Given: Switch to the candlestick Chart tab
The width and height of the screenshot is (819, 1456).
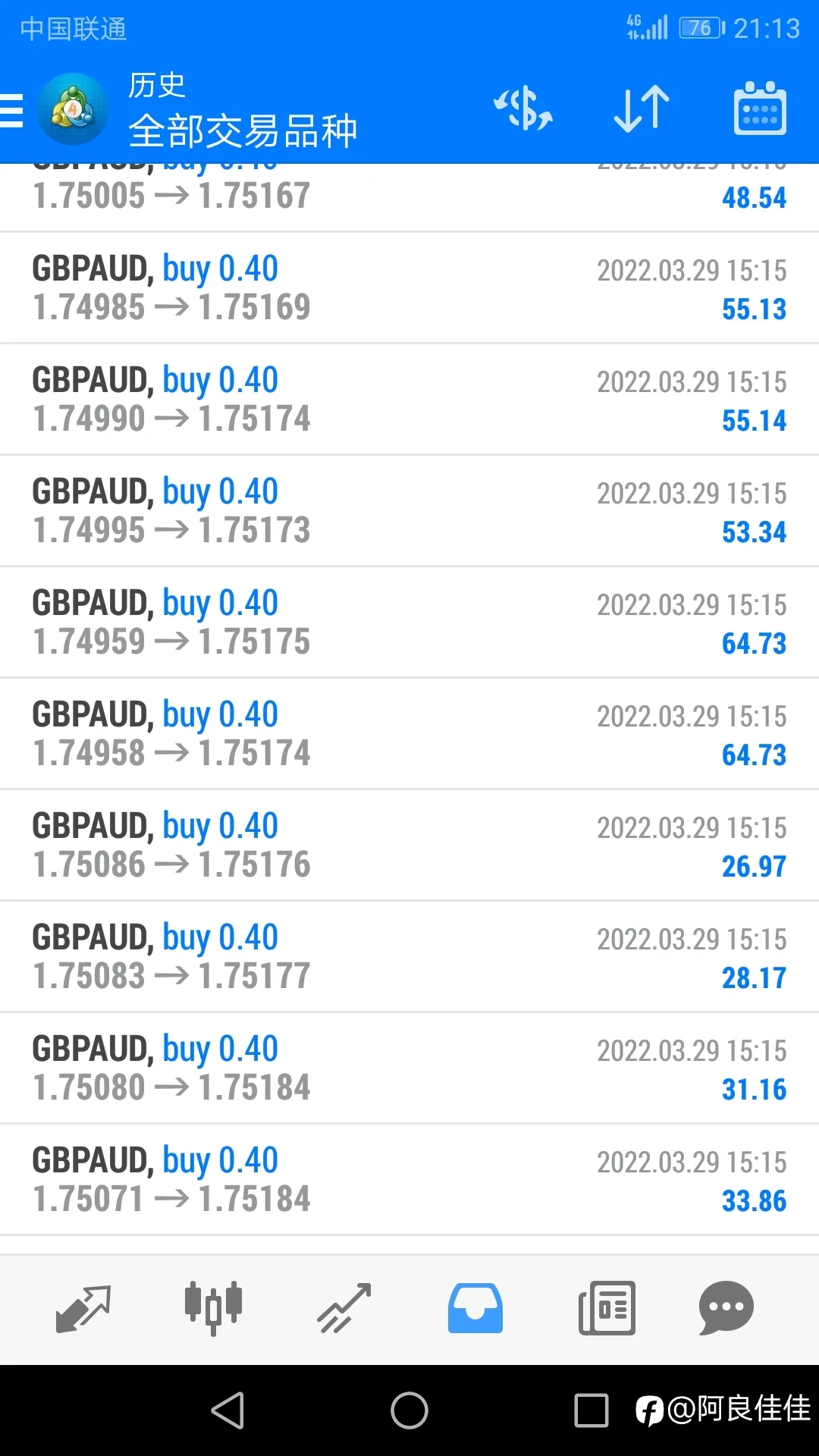Looking at the screenshot, I should (213, 1308).
